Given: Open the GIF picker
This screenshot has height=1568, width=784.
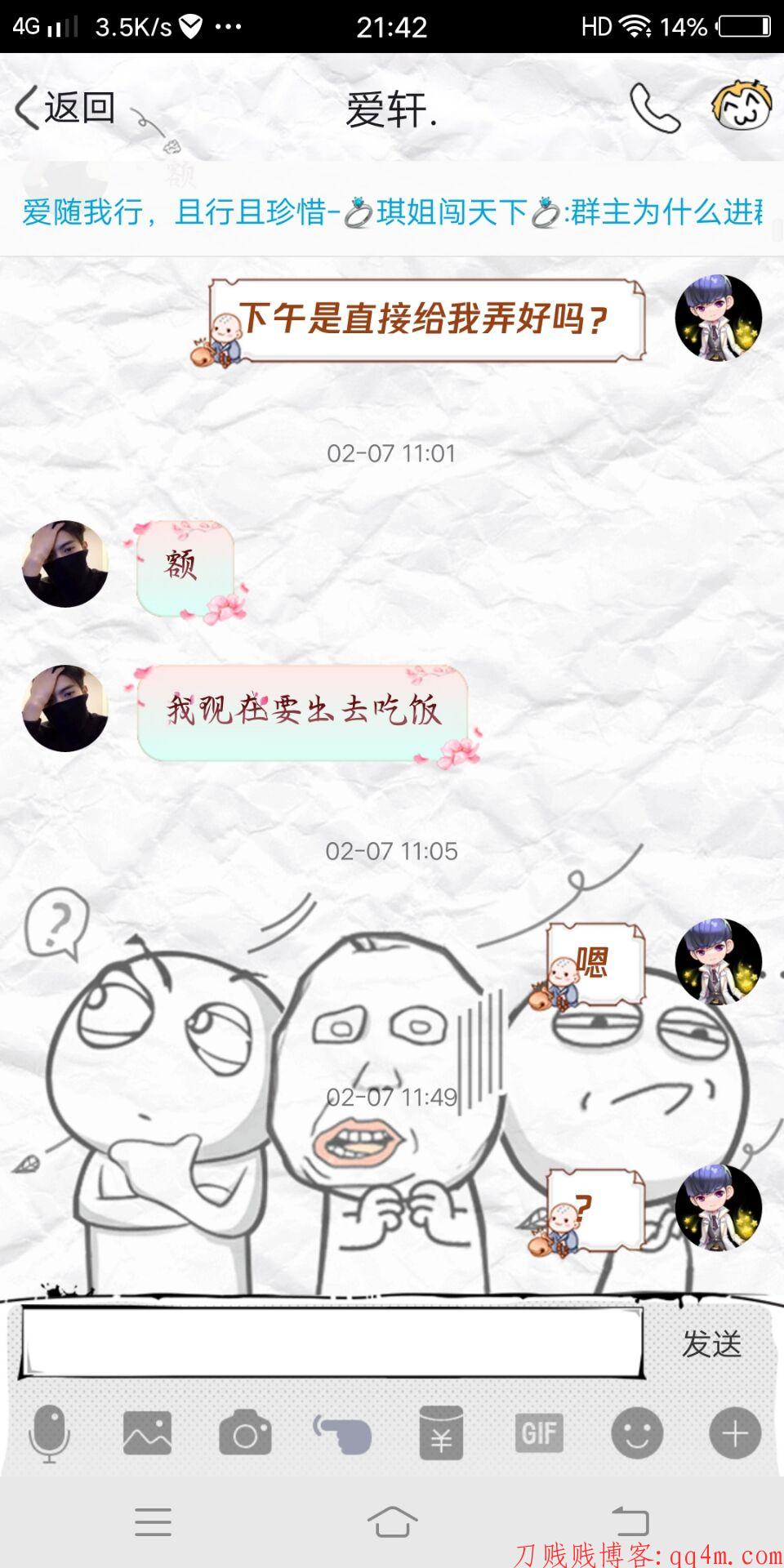Looking at the screenshot, I should click(539, 1434).
